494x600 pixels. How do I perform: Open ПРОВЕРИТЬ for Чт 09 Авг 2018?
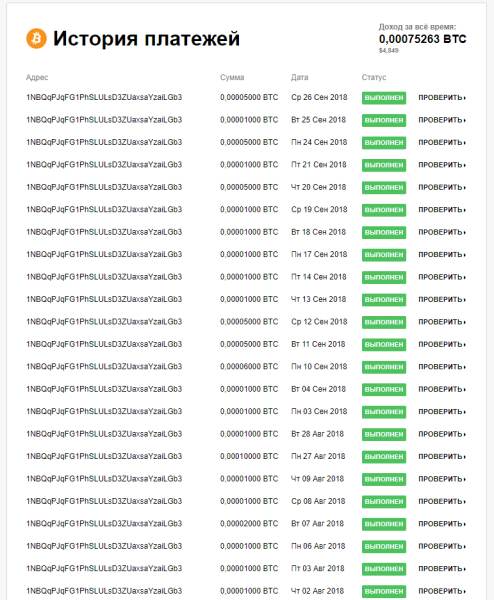[442, 479]
